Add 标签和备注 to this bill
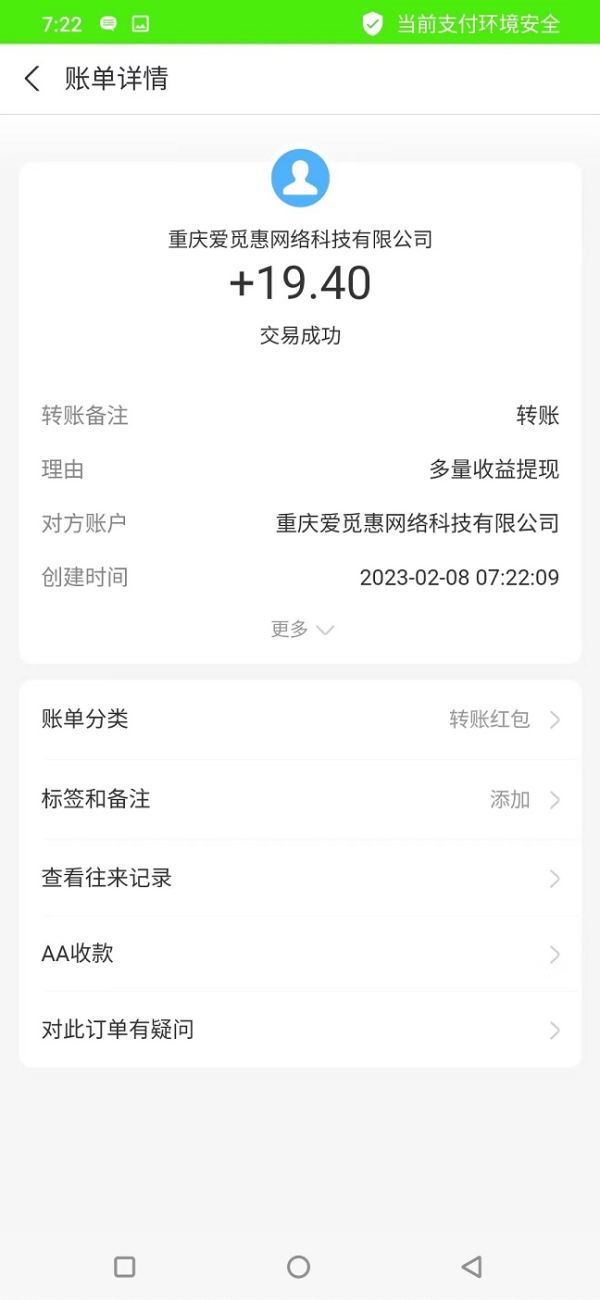 300,799
